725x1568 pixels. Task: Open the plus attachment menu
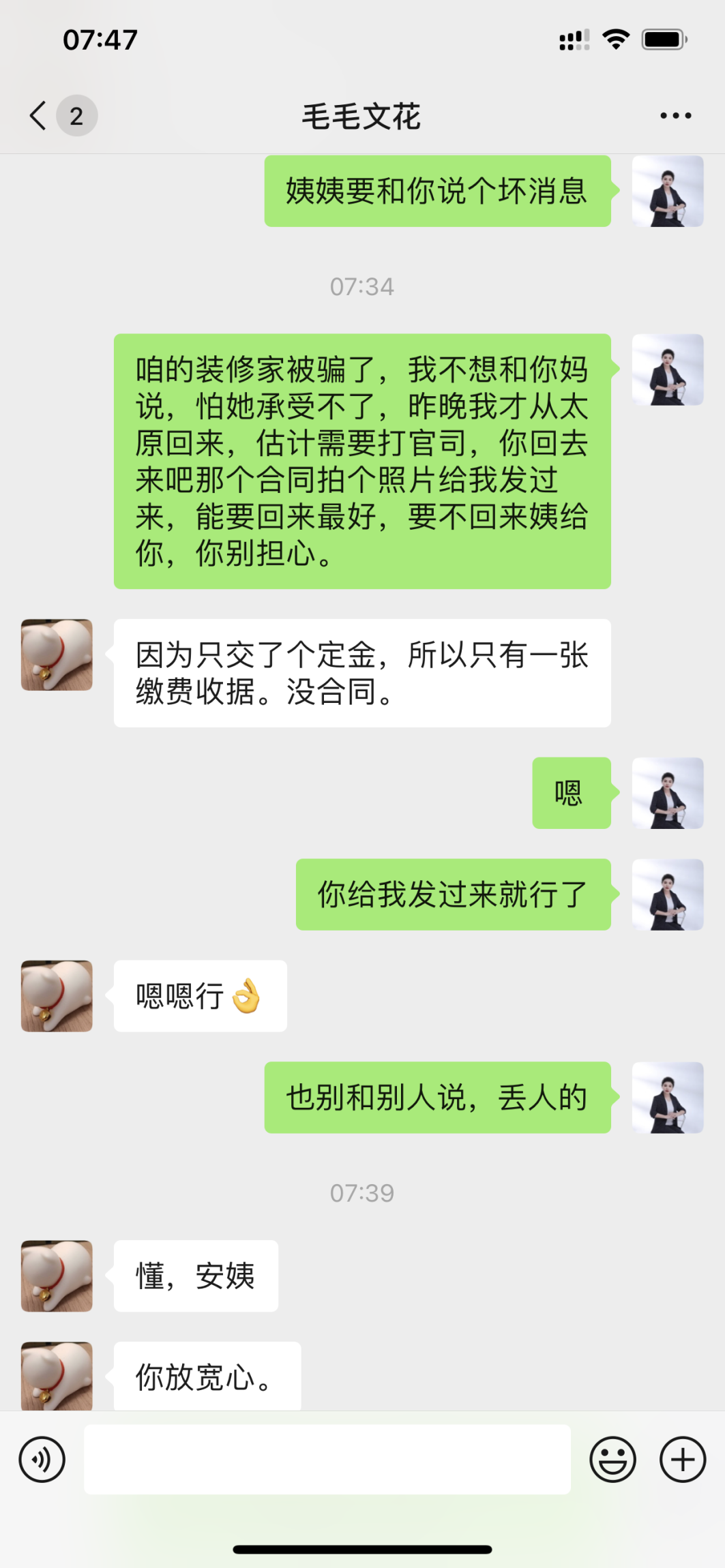(x=682, y=1460)
